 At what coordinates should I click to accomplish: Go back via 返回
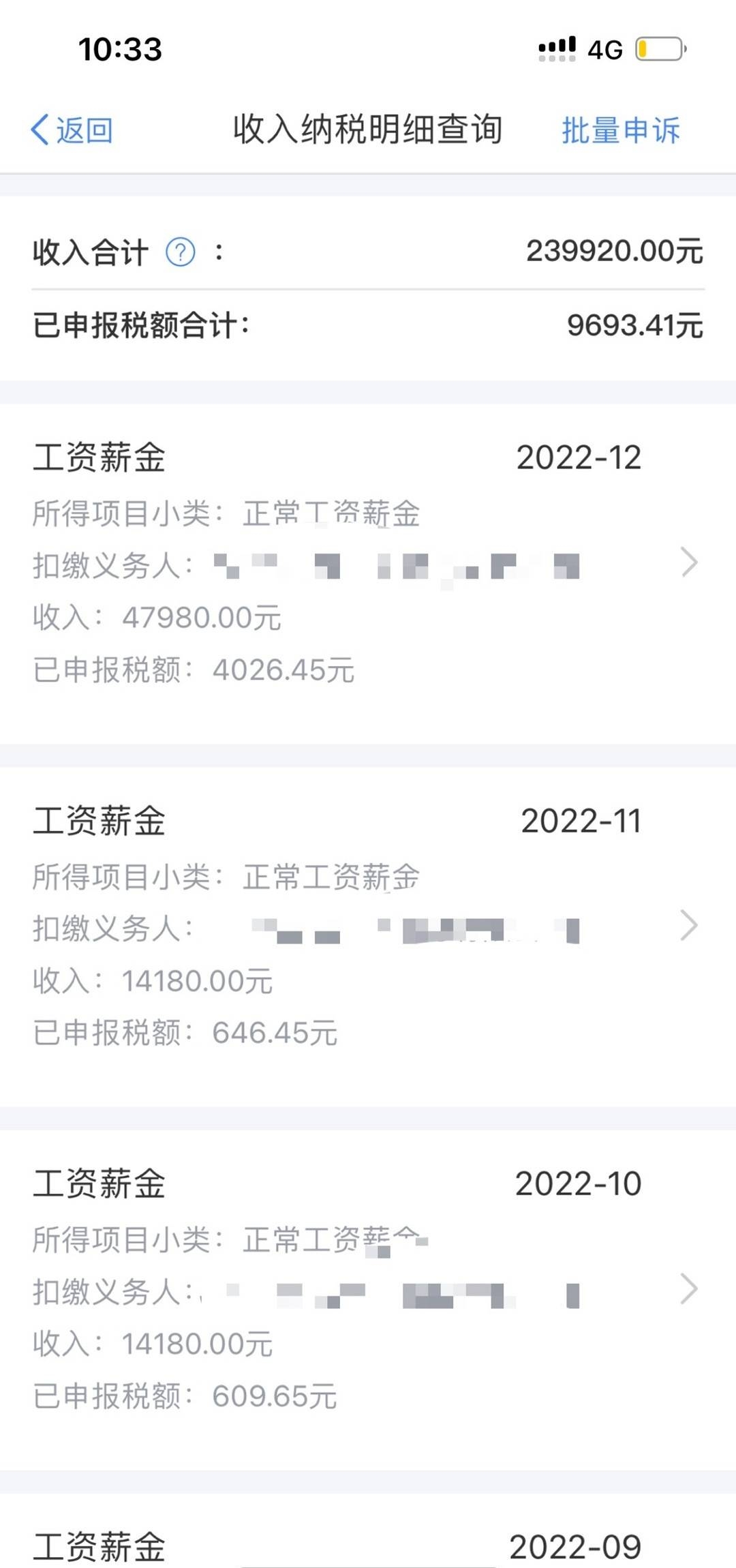click(x=72, y=130)
